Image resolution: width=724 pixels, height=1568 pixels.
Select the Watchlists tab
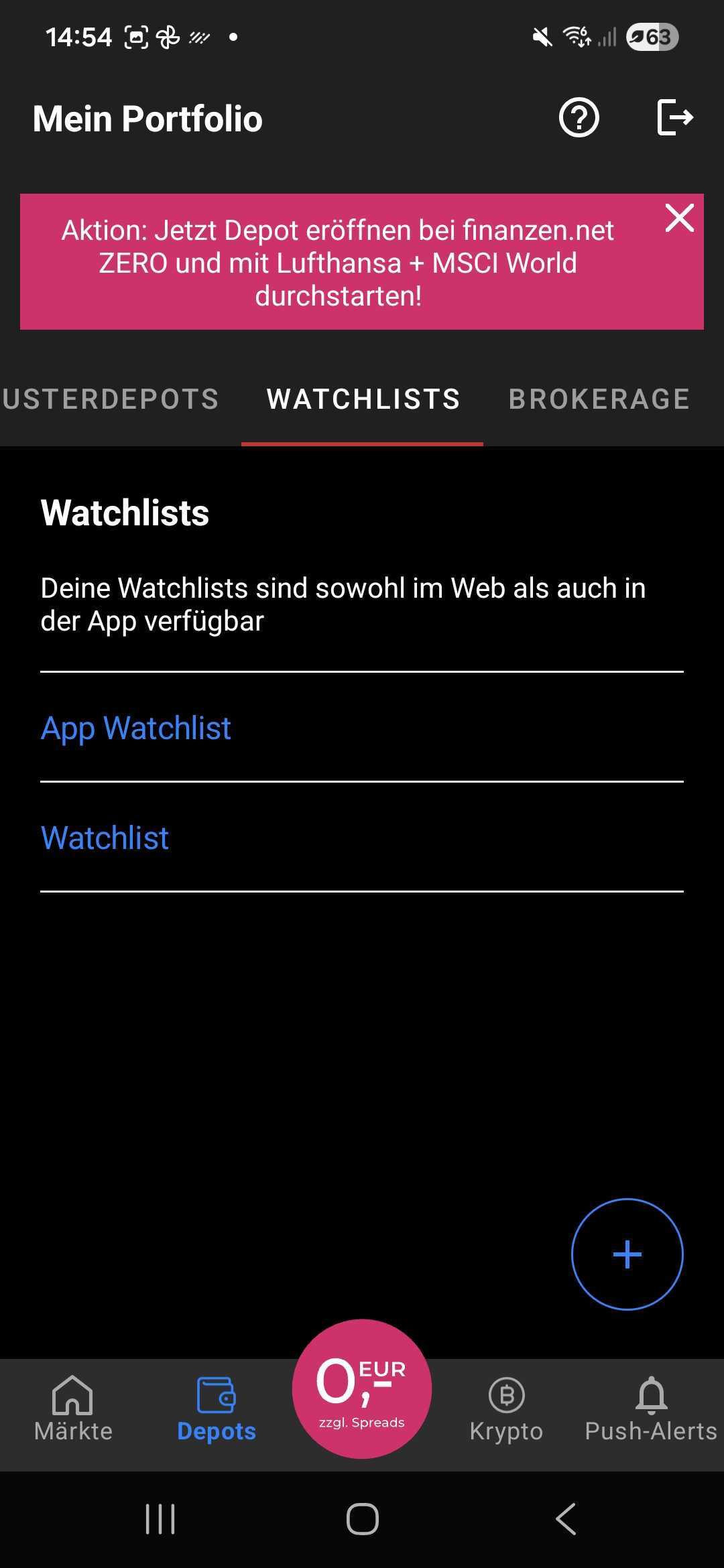point(363,399)
